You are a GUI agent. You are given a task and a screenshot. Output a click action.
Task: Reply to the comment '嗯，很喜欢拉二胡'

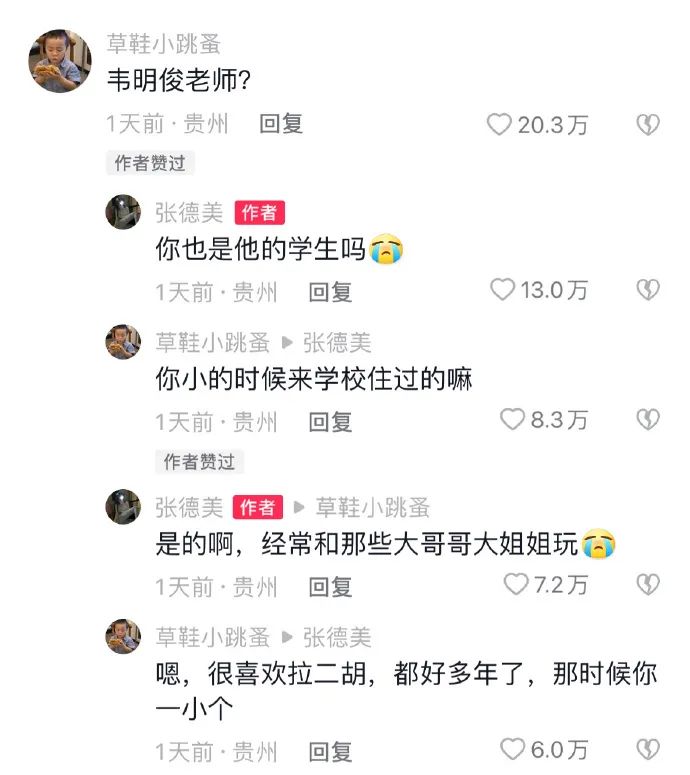tap(329, 750)
